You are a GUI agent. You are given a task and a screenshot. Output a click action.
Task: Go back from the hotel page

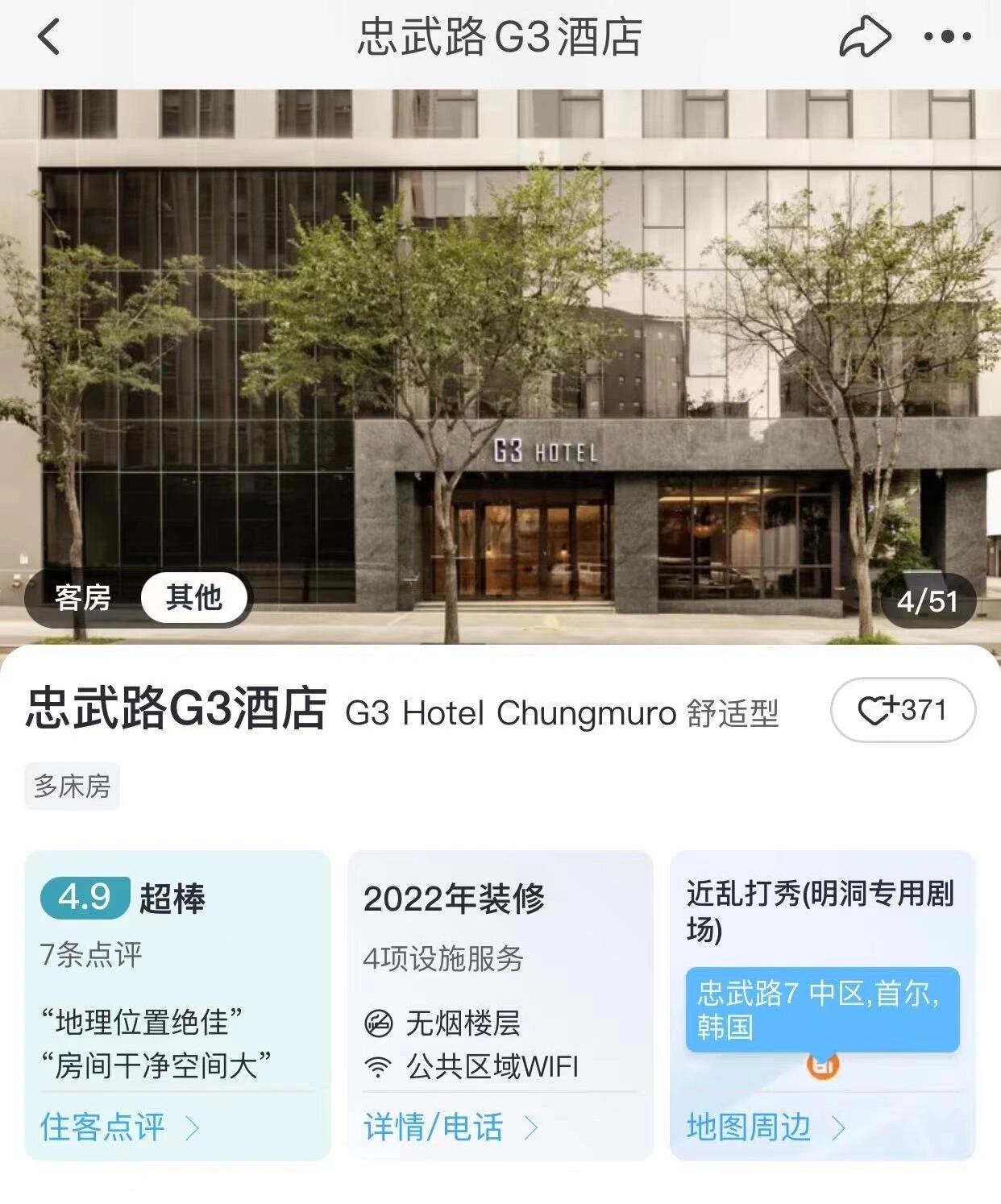pos(49,37)
